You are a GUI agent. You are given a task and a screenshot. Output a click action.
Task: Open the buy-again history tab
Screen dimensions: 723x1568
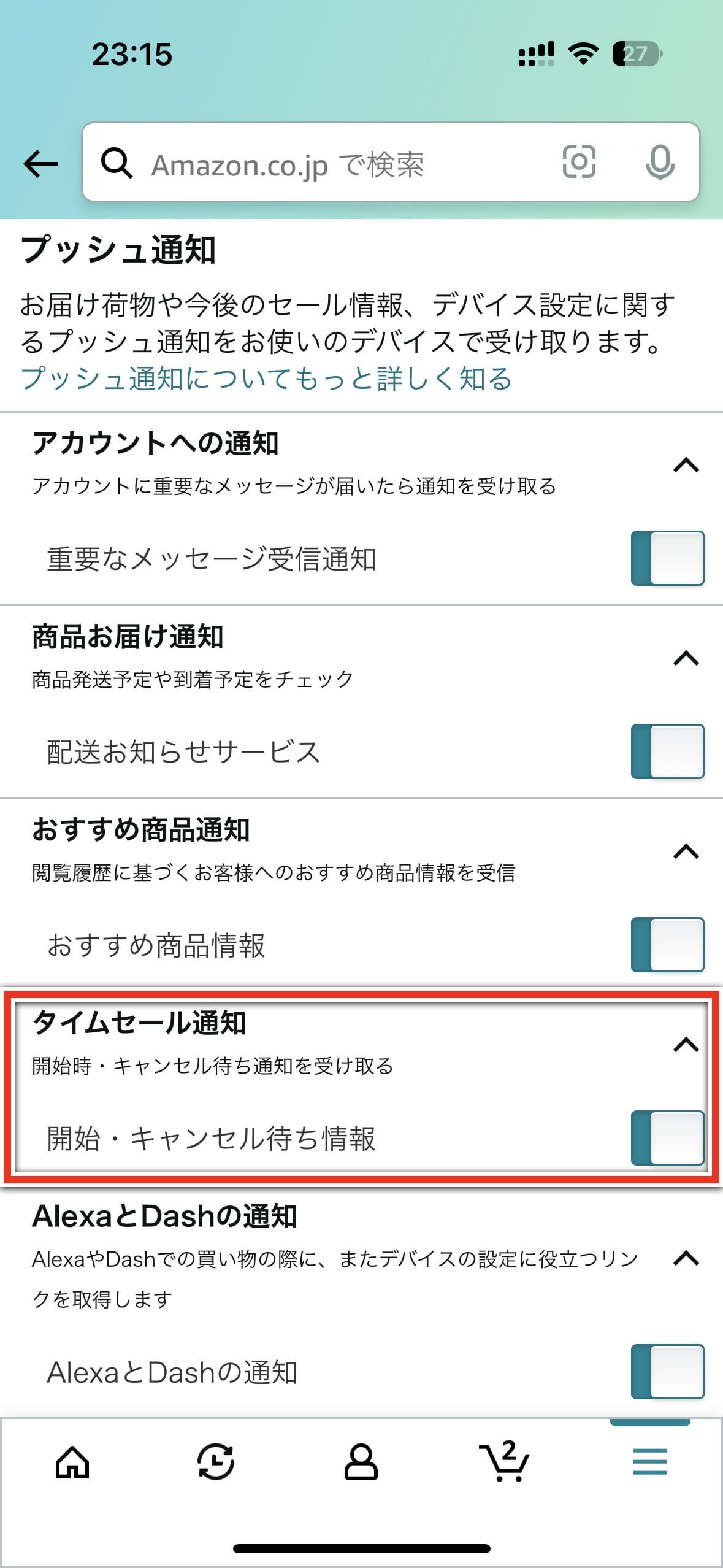pos(216,1462)
